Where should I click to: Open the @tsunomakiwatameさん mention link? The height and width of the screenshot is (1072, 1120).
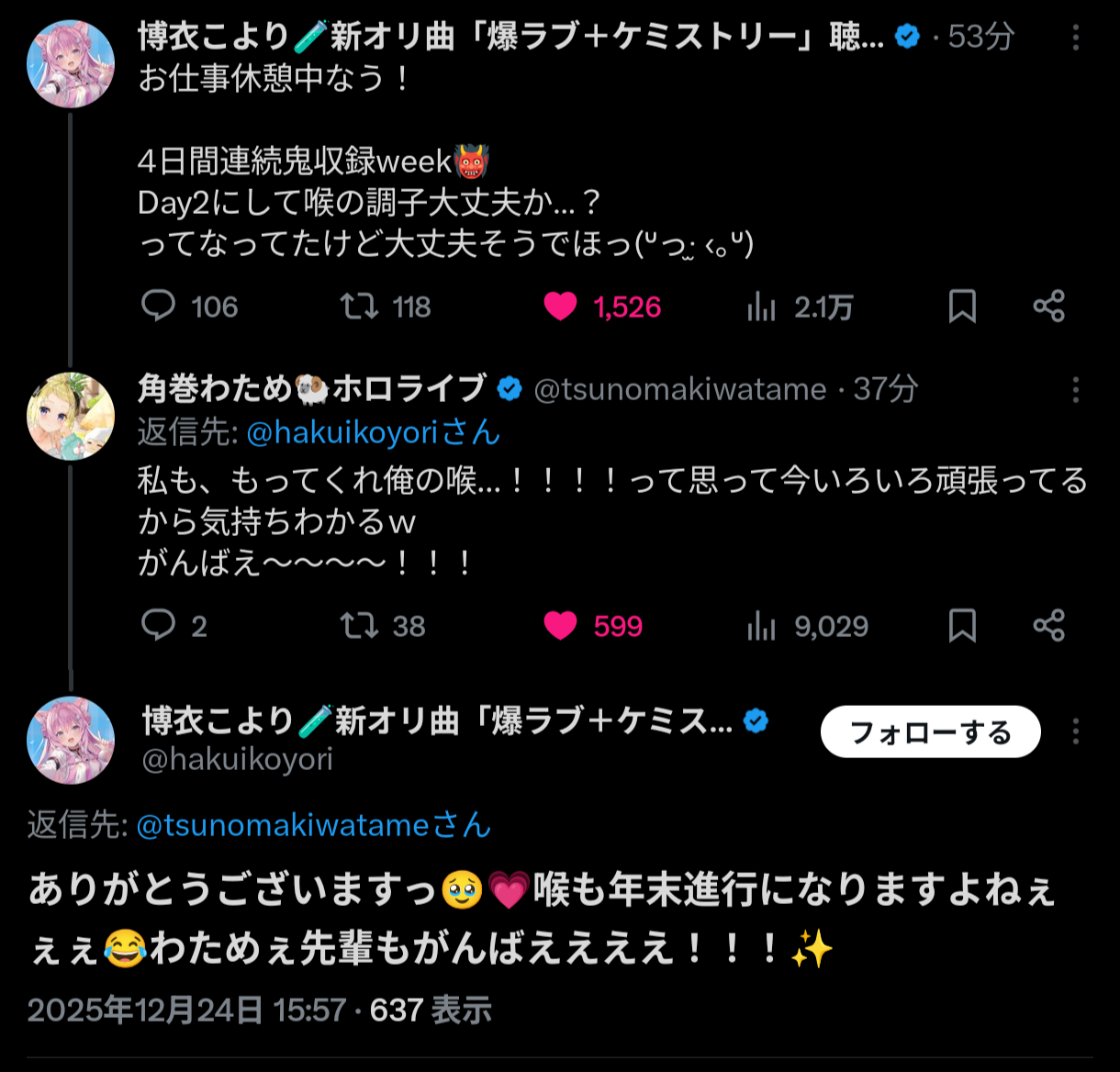click(313, 825)
